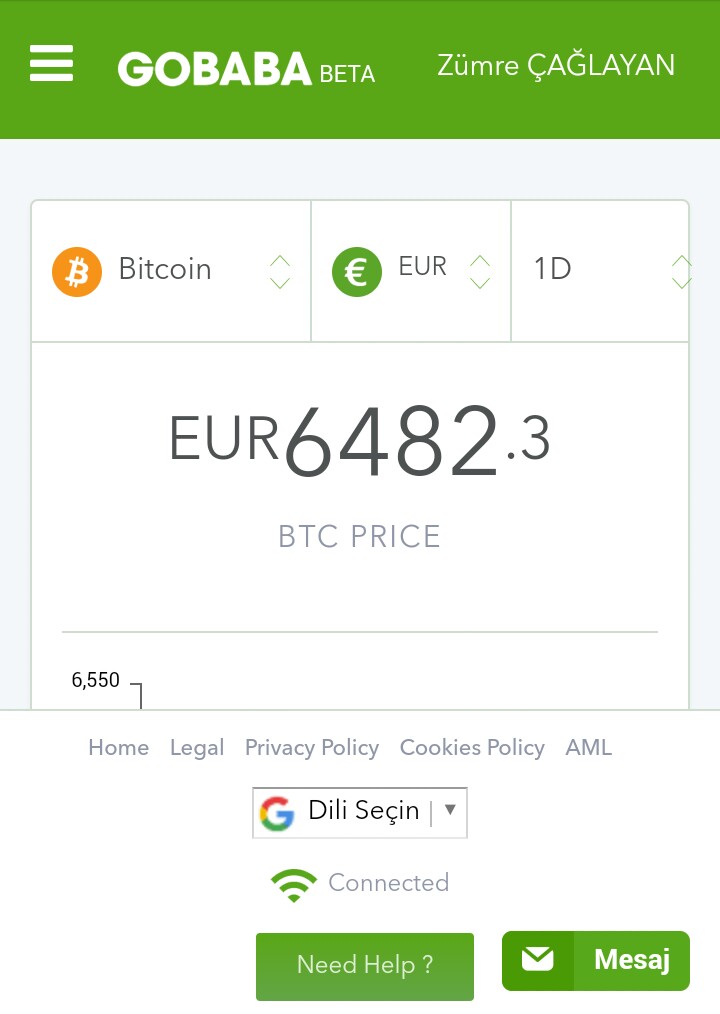
Task: Open the hamburger drawer menu
Action: [x=51, y=64]
